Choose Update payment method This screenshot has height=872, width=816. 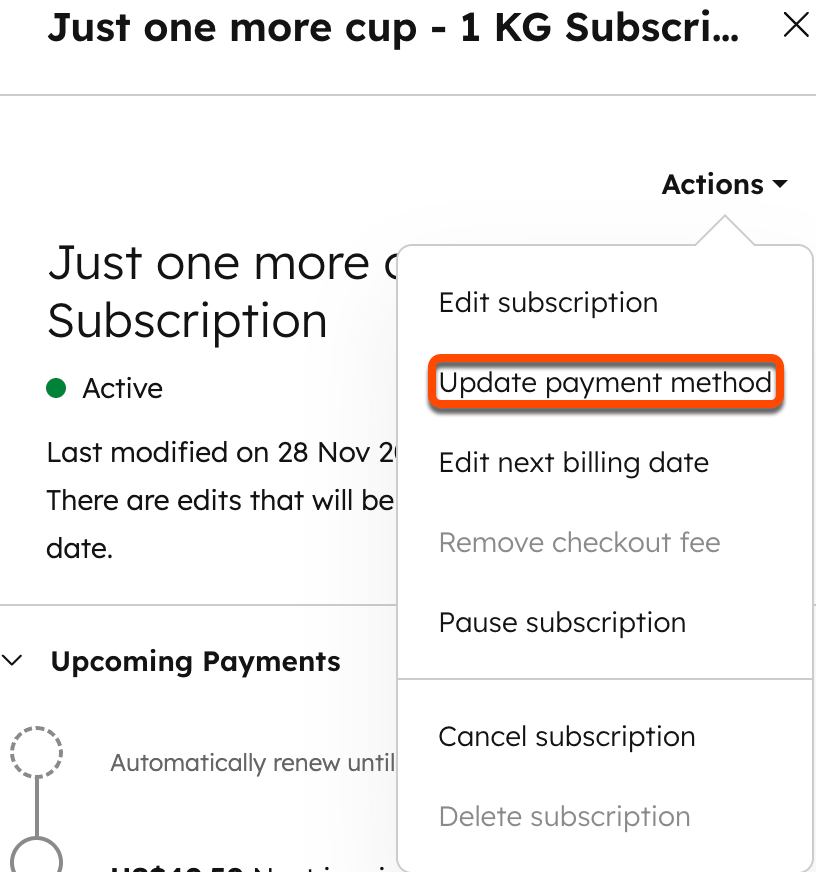pos(605,383)
